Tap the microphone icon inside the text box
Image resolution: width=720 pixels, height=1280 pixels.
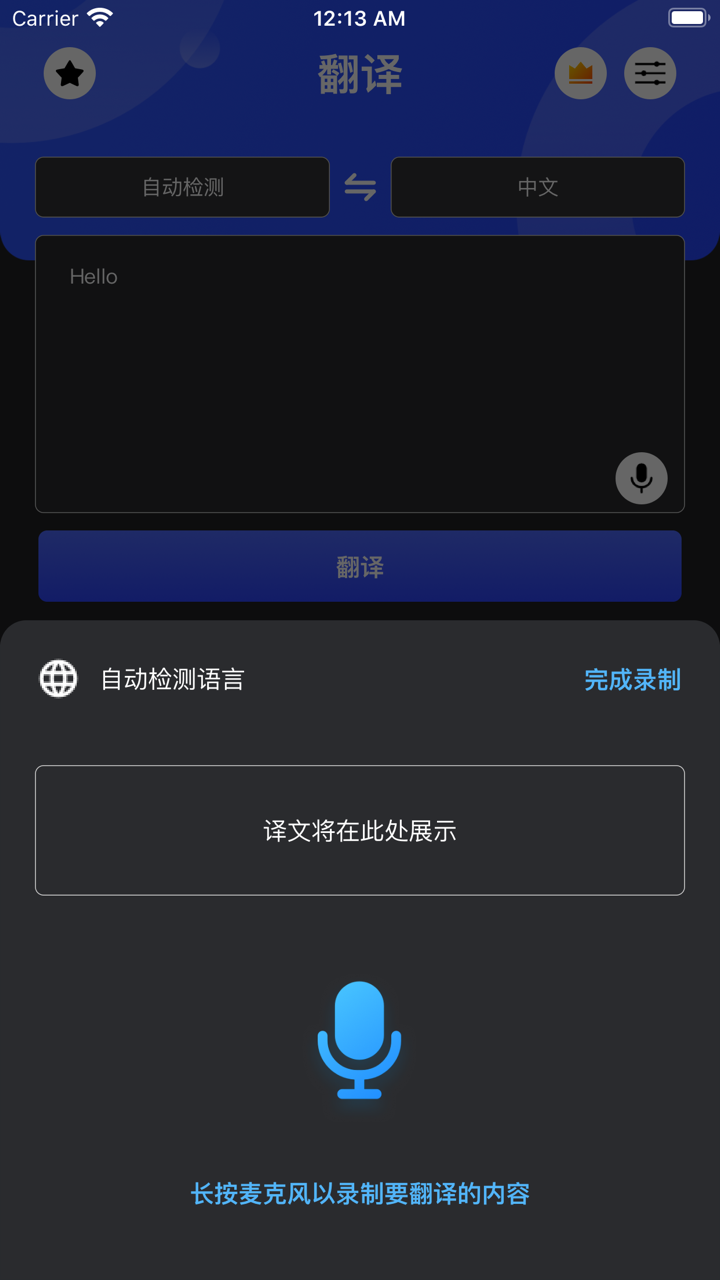pos(641,478)
